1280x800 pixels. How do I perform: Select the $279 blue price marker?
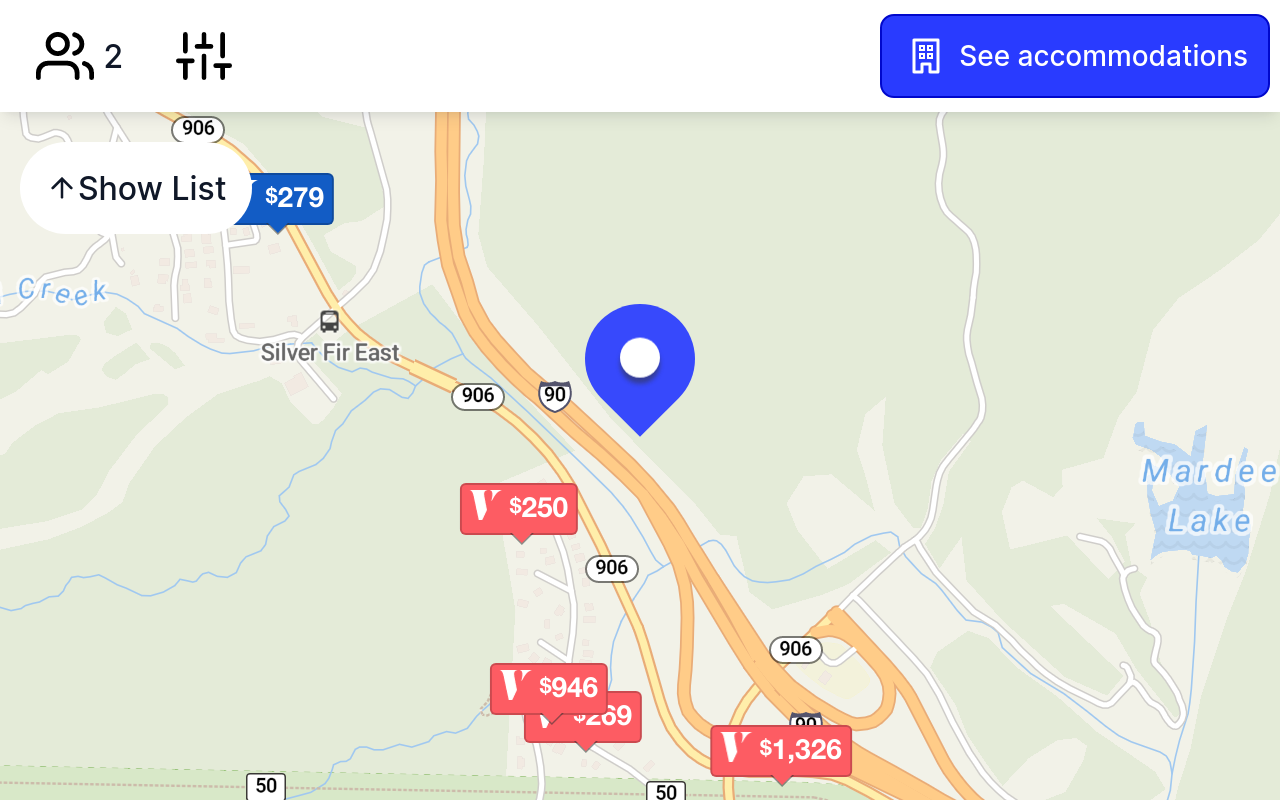coord(296,197)
